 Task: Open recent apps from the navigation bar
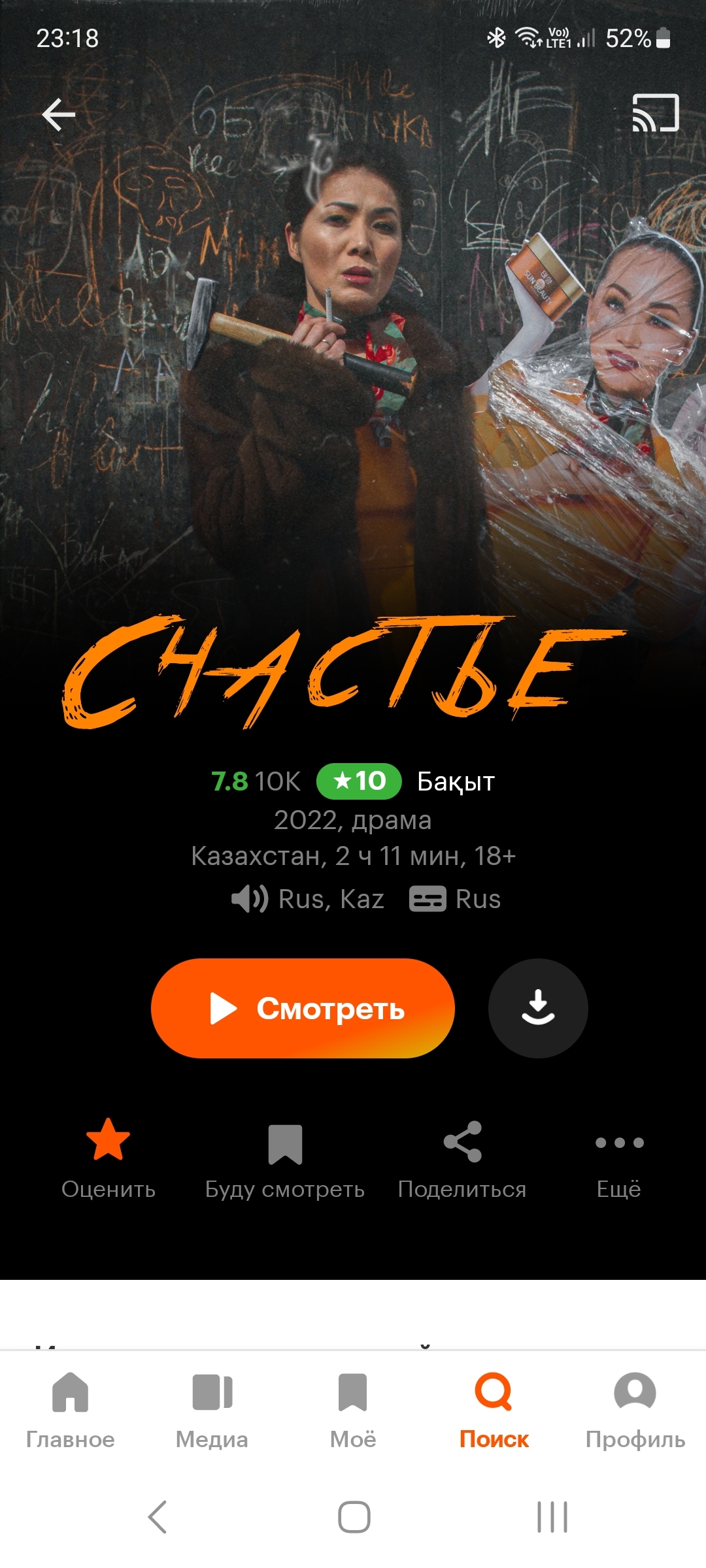coord(552,1516)
